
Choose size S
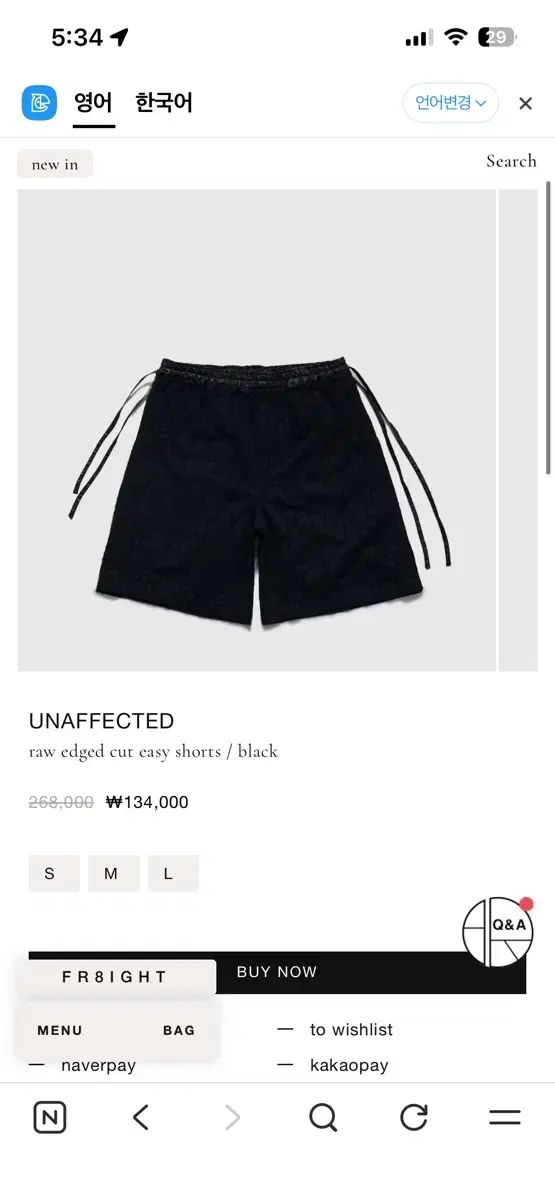click(50, 873)
